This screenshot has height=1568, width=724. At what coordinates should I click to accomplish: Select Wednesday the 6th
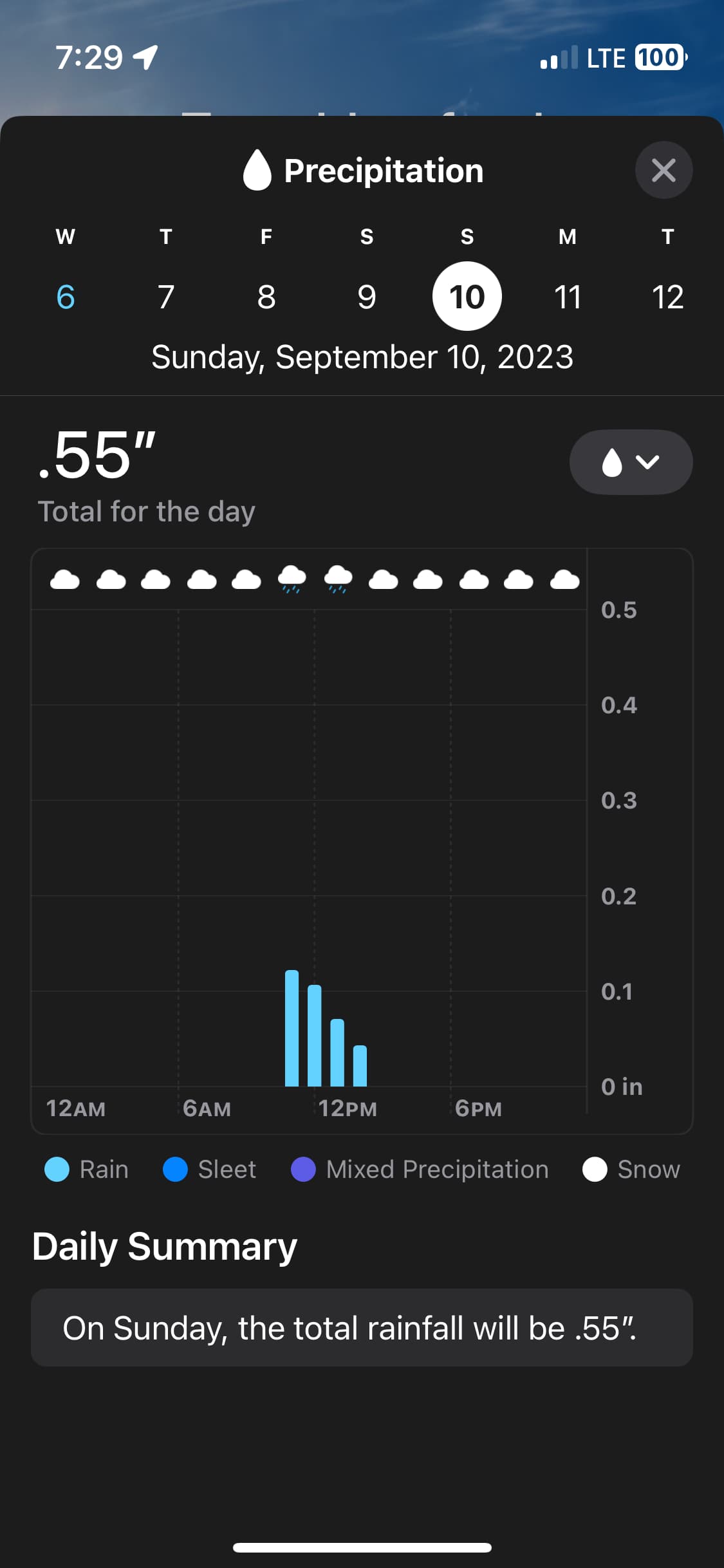pos(66,297)
